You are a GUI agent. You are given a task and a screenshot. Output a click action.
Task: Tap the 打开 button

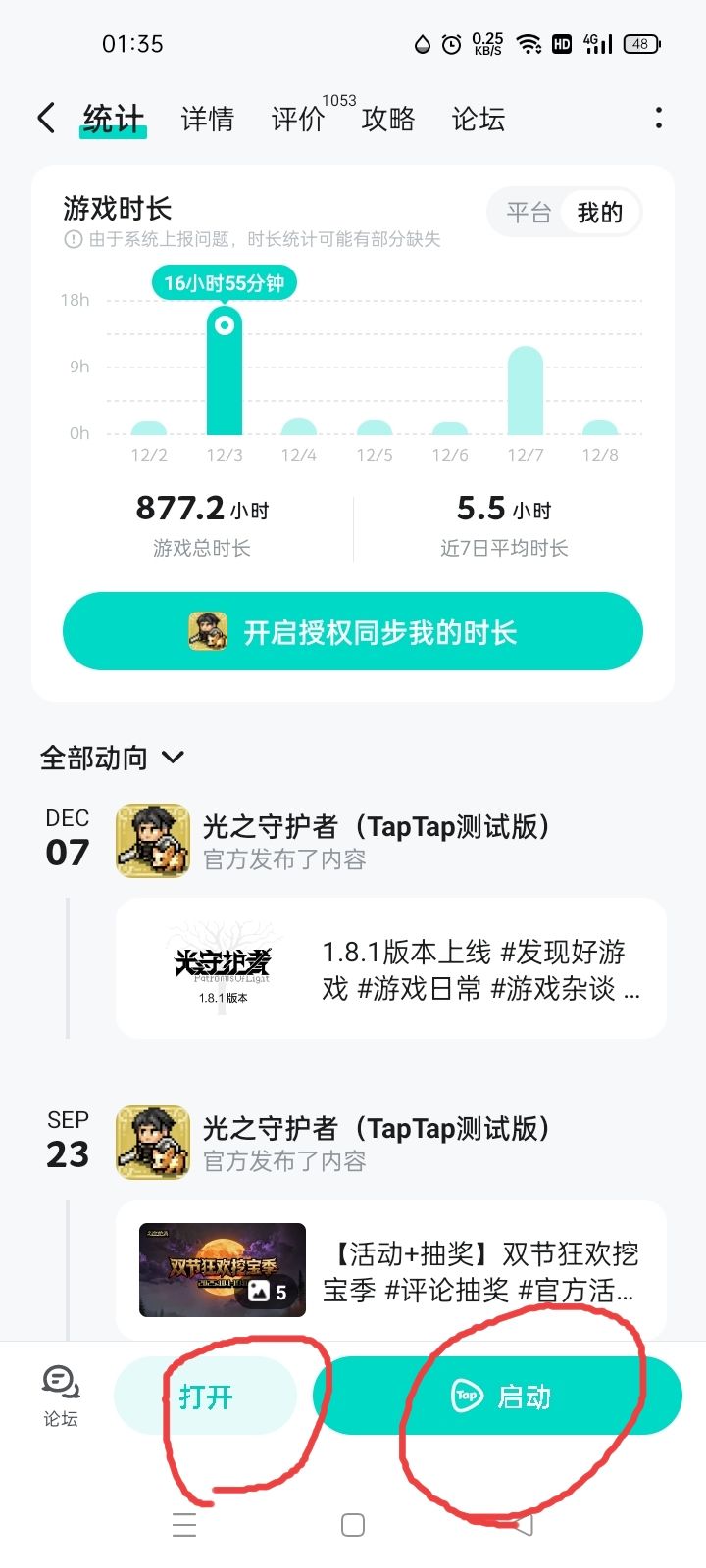(205, 1396)
